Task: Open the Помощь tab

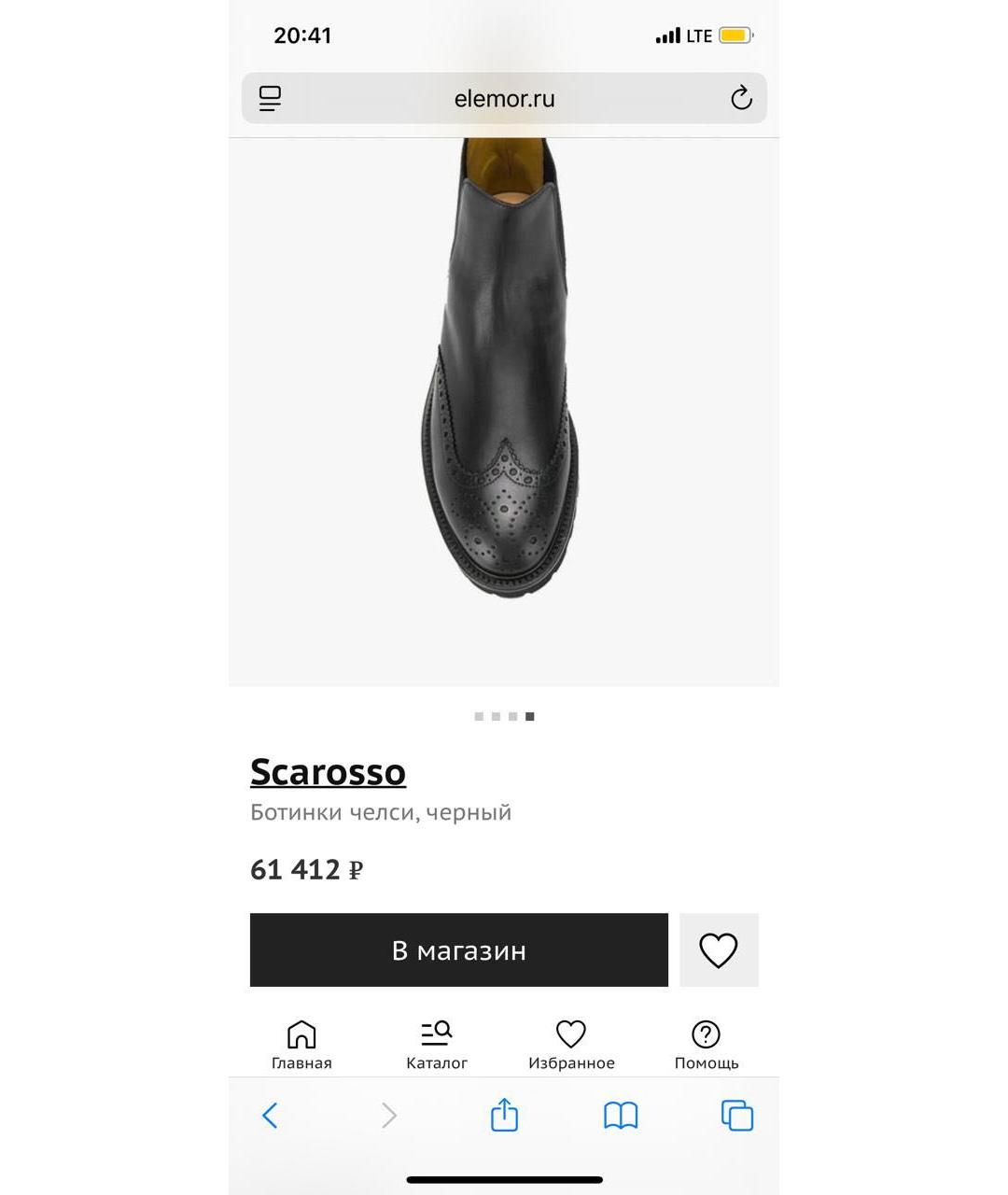Action: click(x=707, y=1045)
